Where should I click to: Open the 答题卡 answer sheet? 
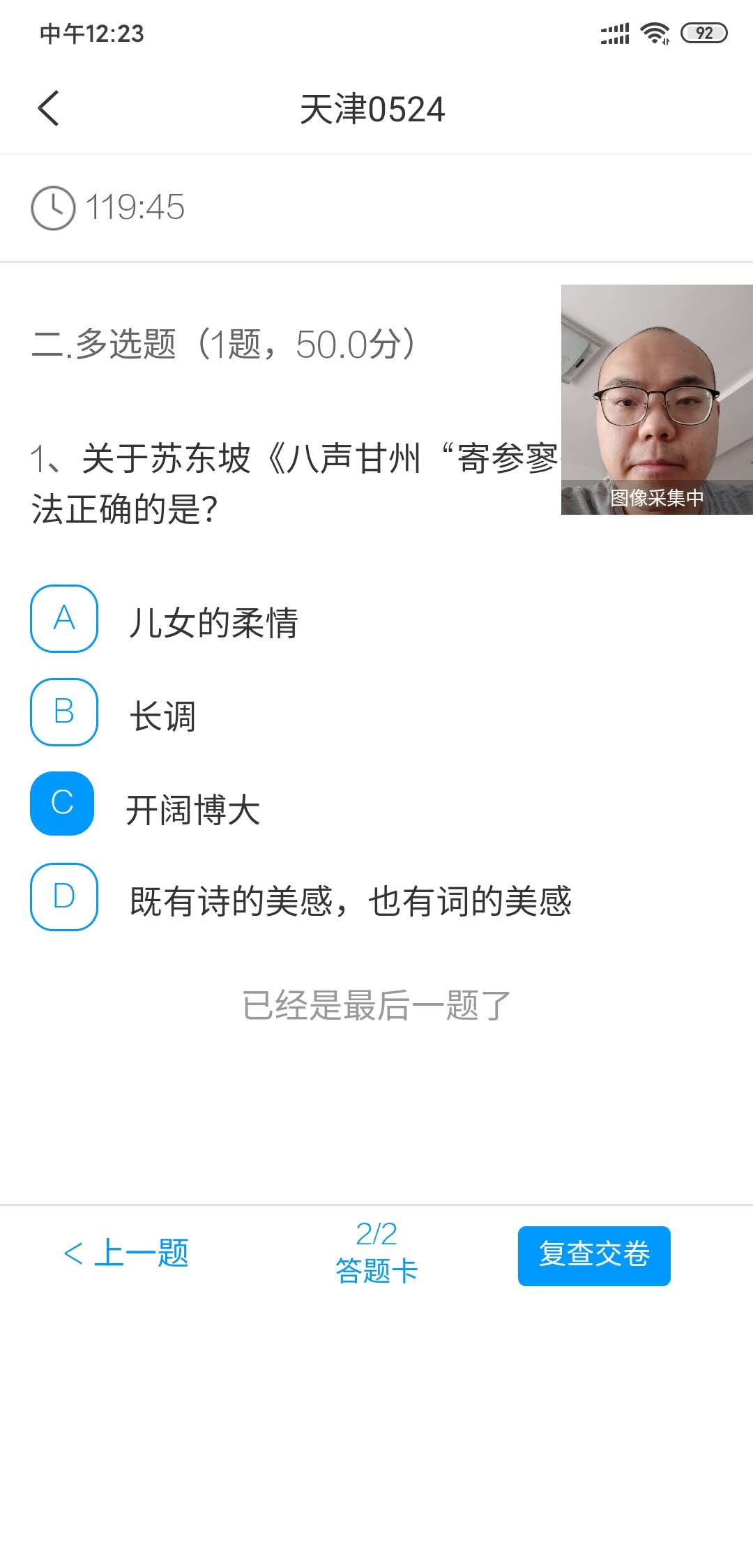(x=376, y=1253)
